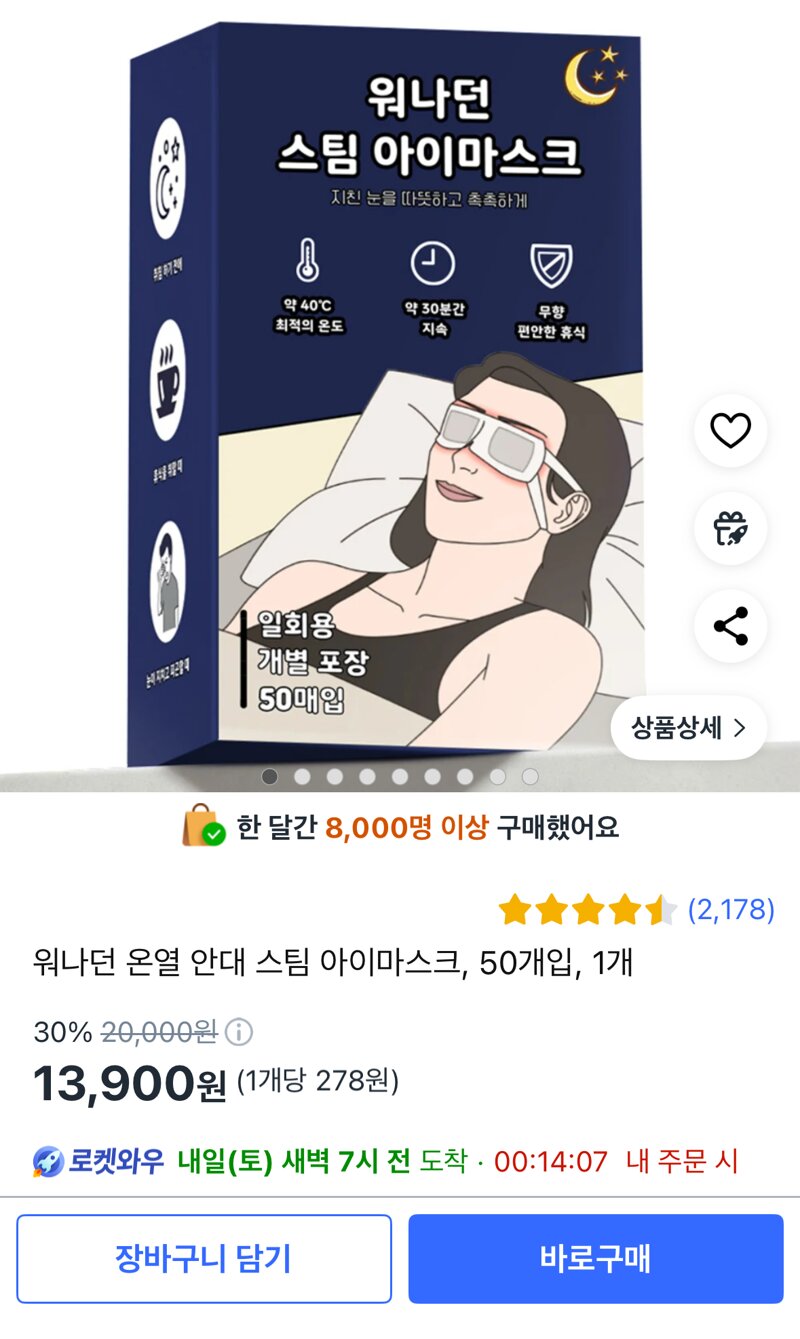Tap 바로구매 to buy now

click(596, 1259)
